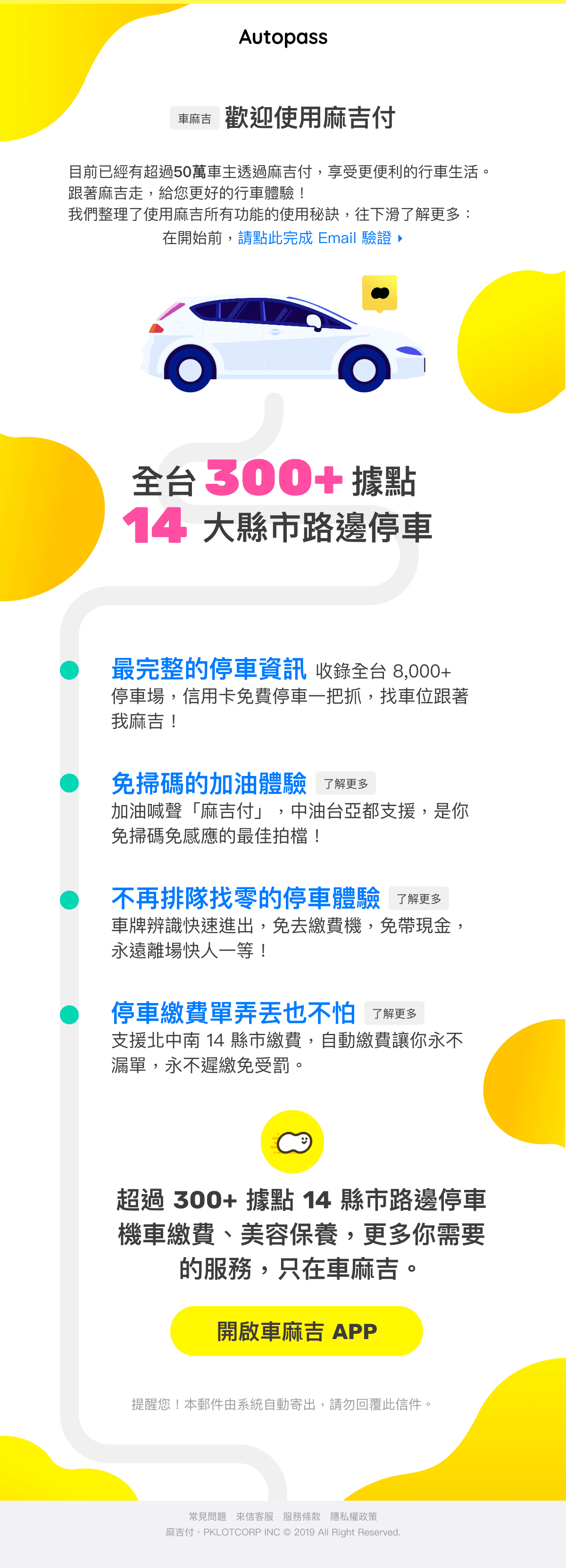The image size is (566, 1568).
Task: Open the Email verification link
Action: click(x=320, y=238)
